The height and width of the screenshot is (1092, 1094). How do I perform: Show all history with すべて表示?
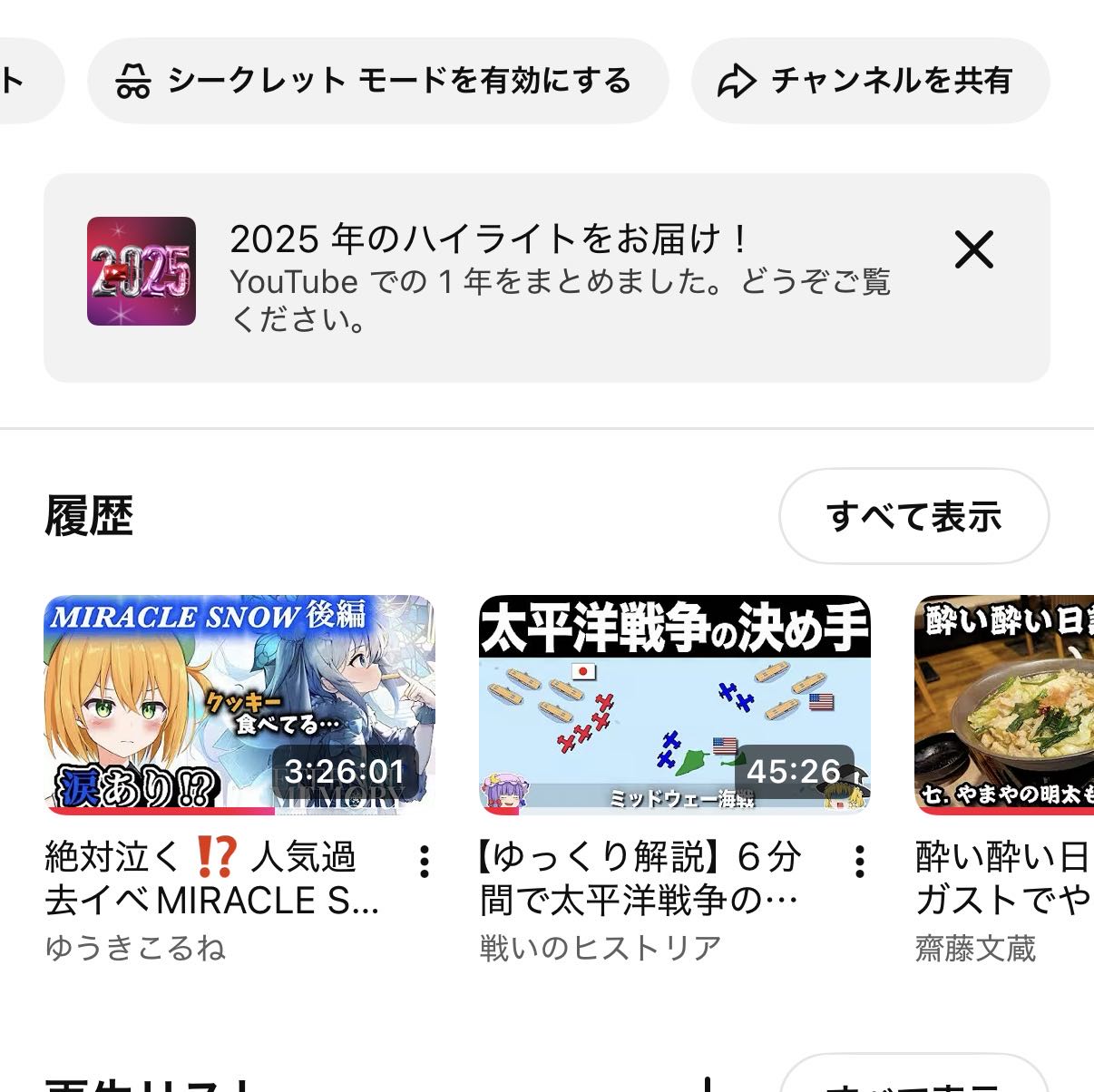[913, 516]
